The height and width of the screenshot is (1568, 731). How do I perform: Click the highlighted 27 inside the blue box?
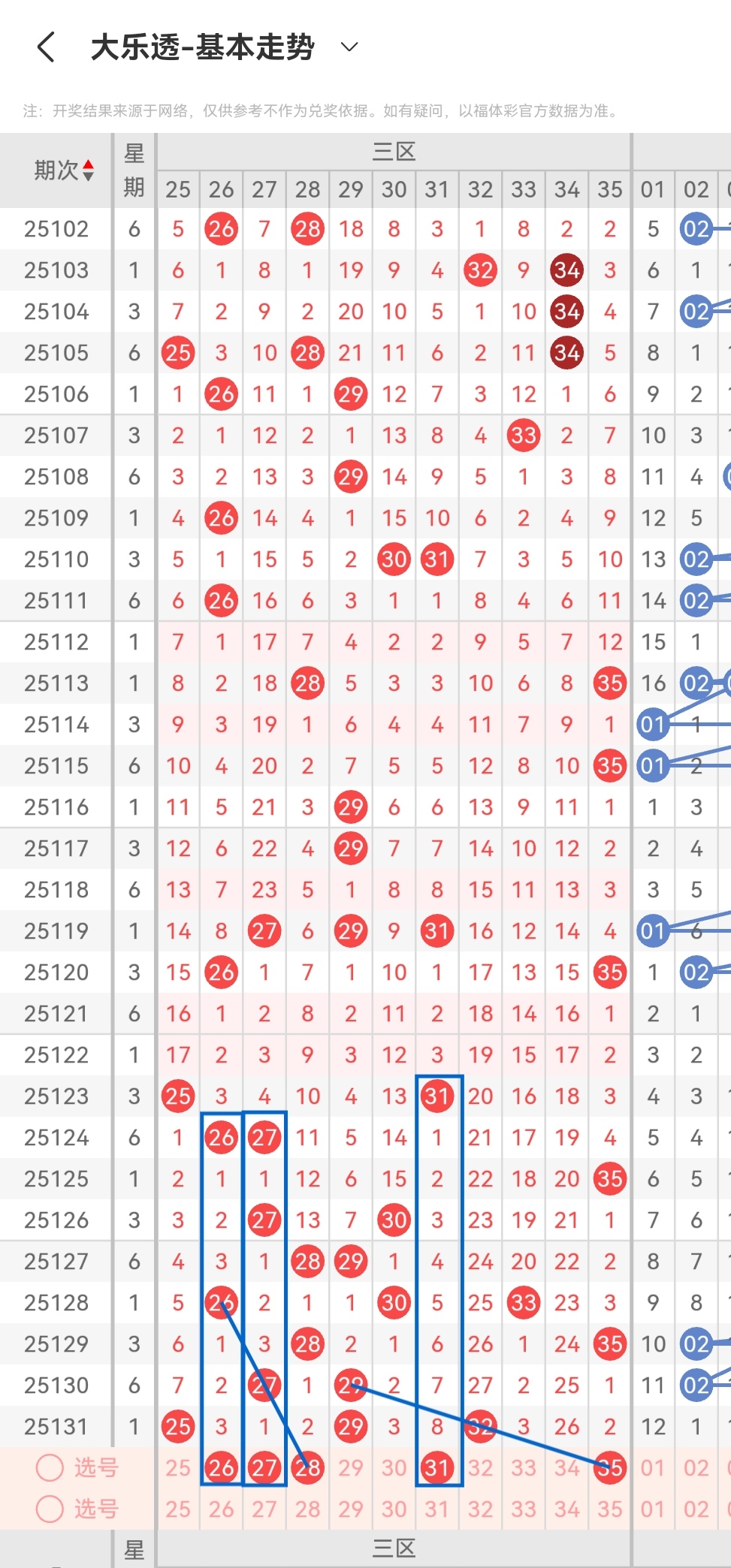coord(264,1137)
